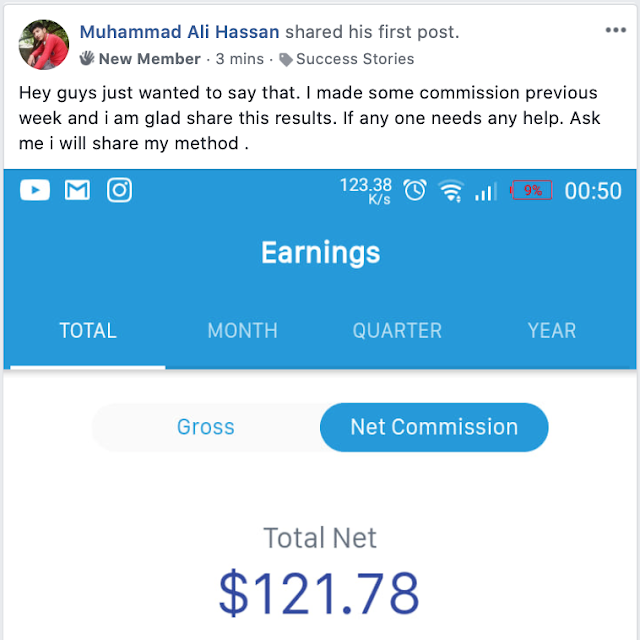Open the post's three-dot options menu
The width and height of the screenshot is (640, 640).
(615, 30)
